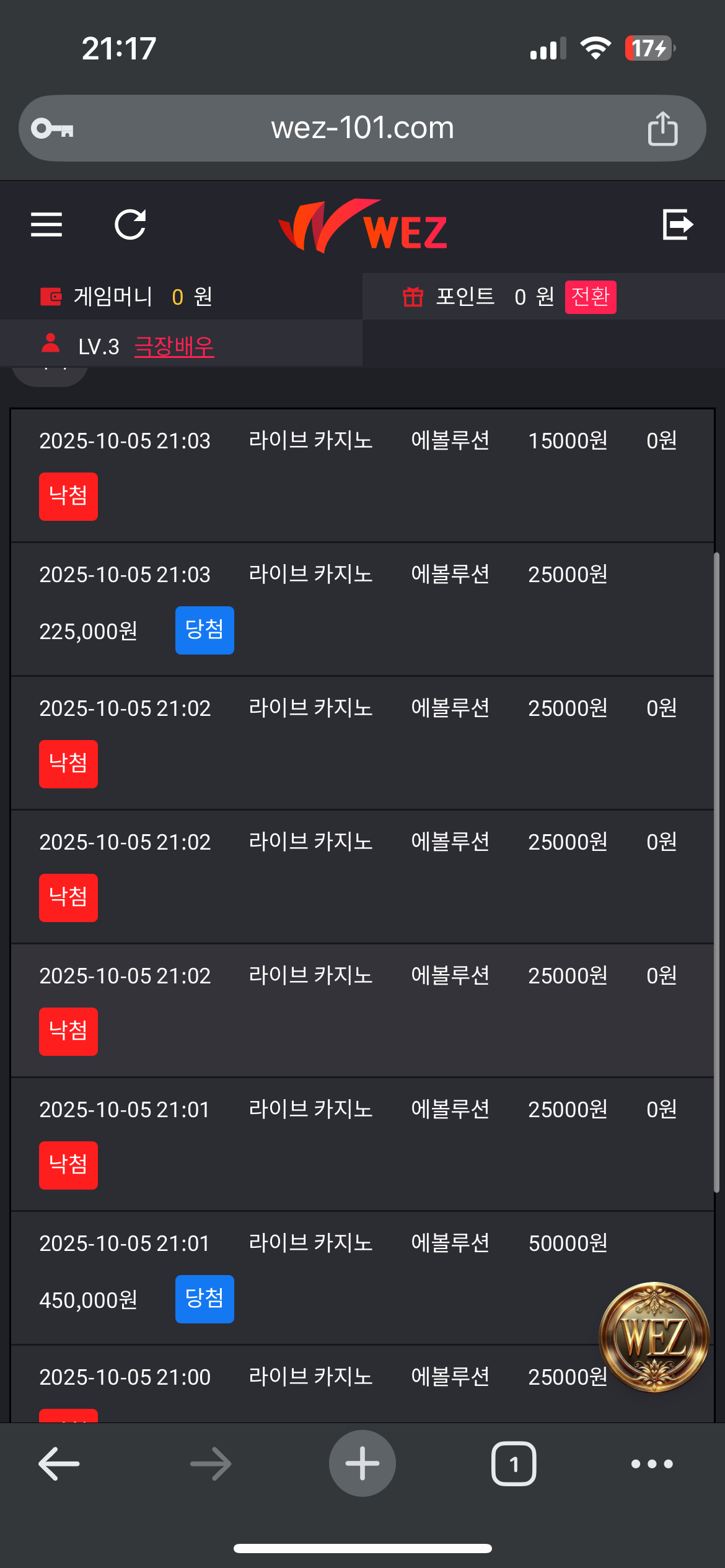725x1568 pixels.
Task: Go back to the previous page
Action: point(59,1463)
